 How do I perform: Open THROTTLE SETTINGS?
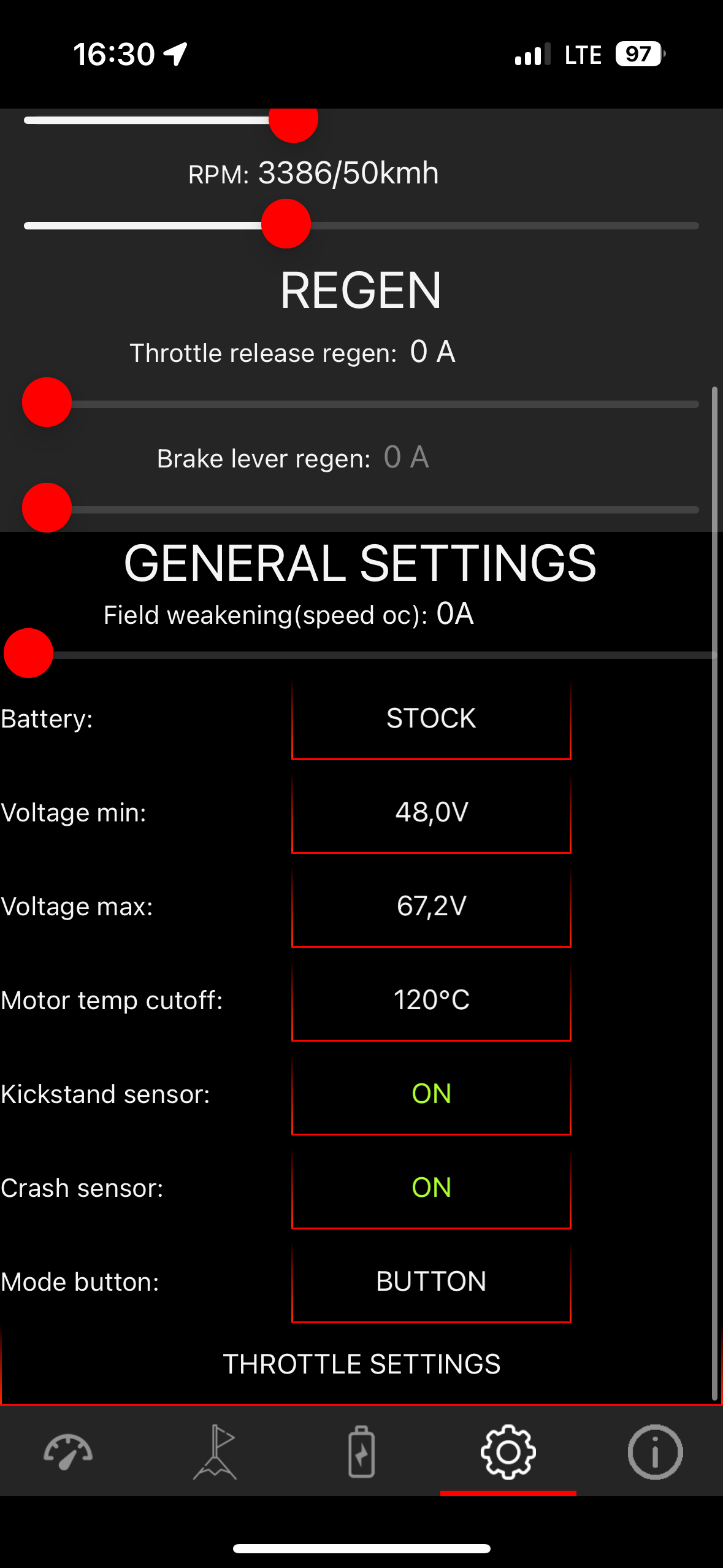(361, 1366)
